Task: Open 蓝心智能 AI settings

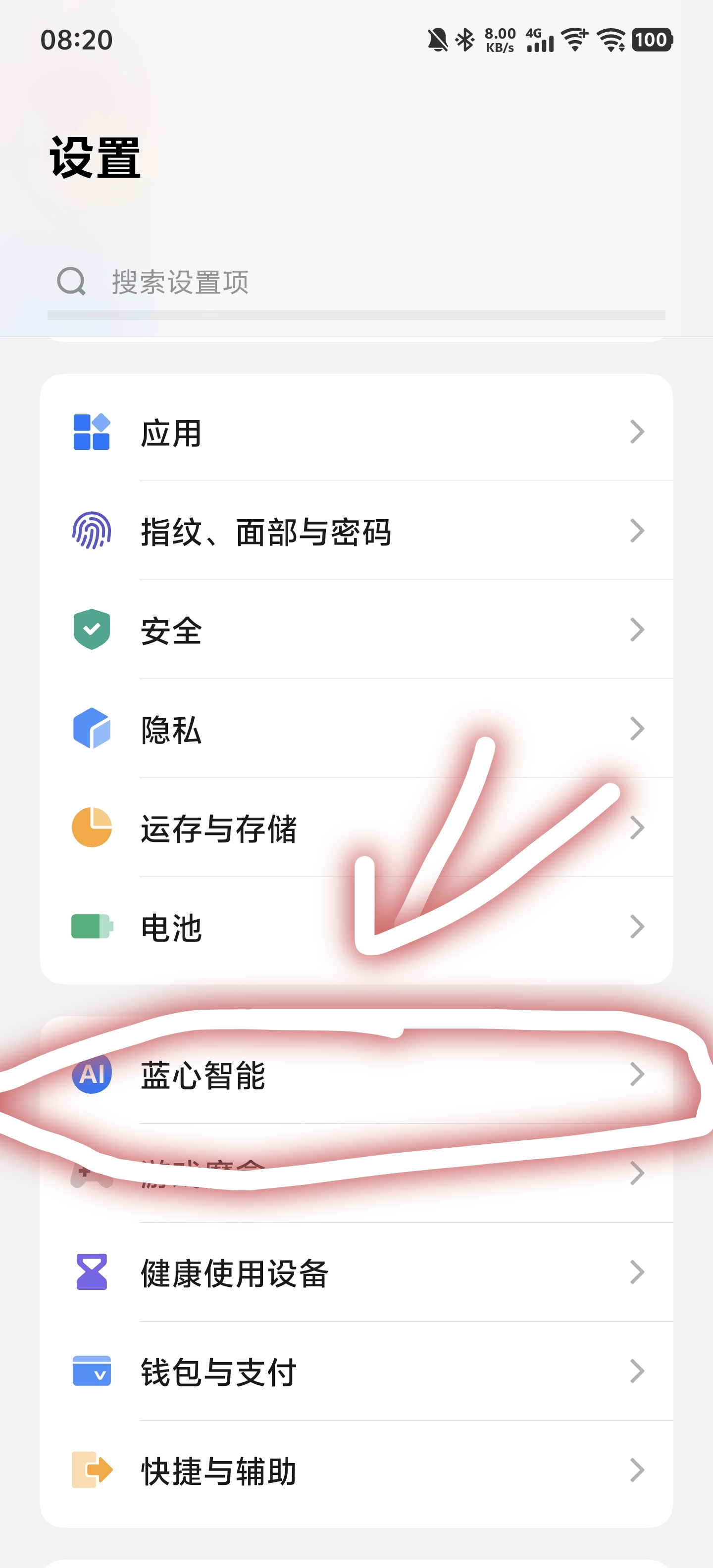Action: pyautogui.click(x=356, y=1075)
